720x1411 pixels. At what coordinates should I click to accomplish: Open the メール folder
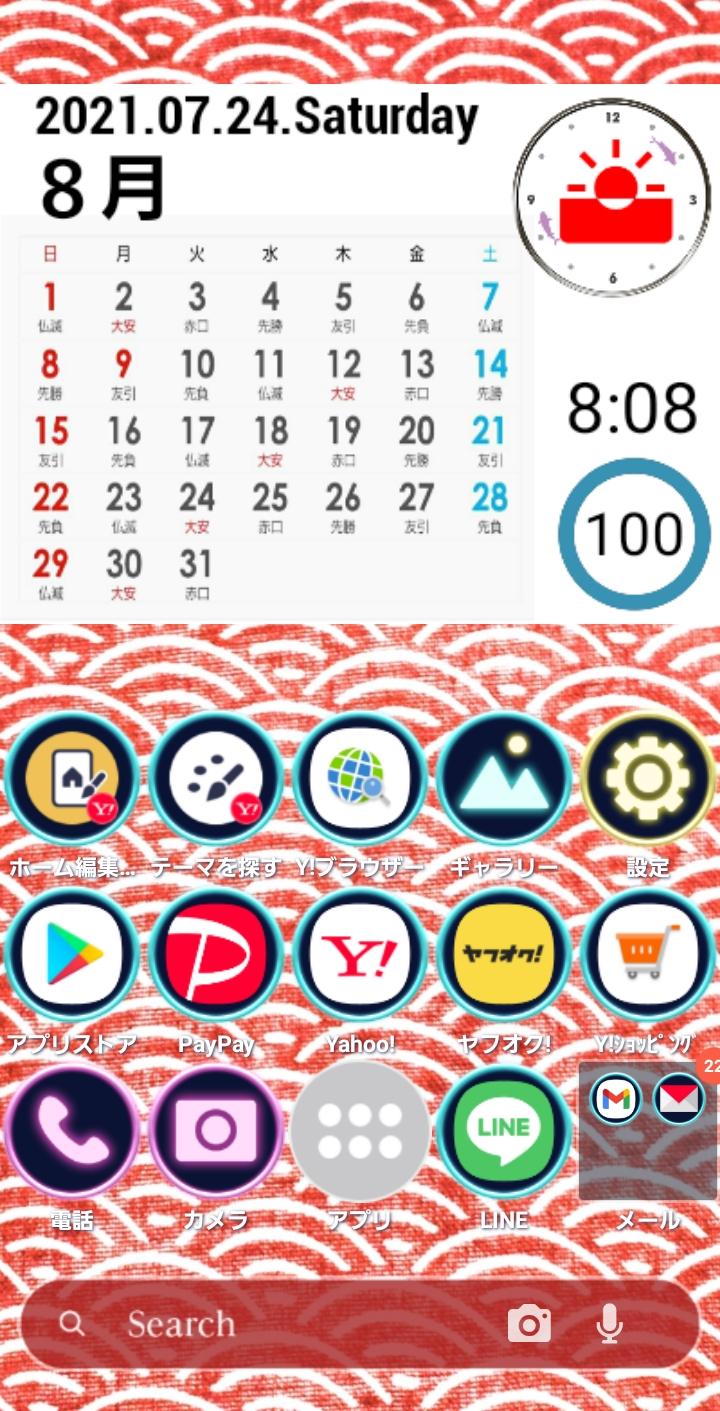point(648,1132)
